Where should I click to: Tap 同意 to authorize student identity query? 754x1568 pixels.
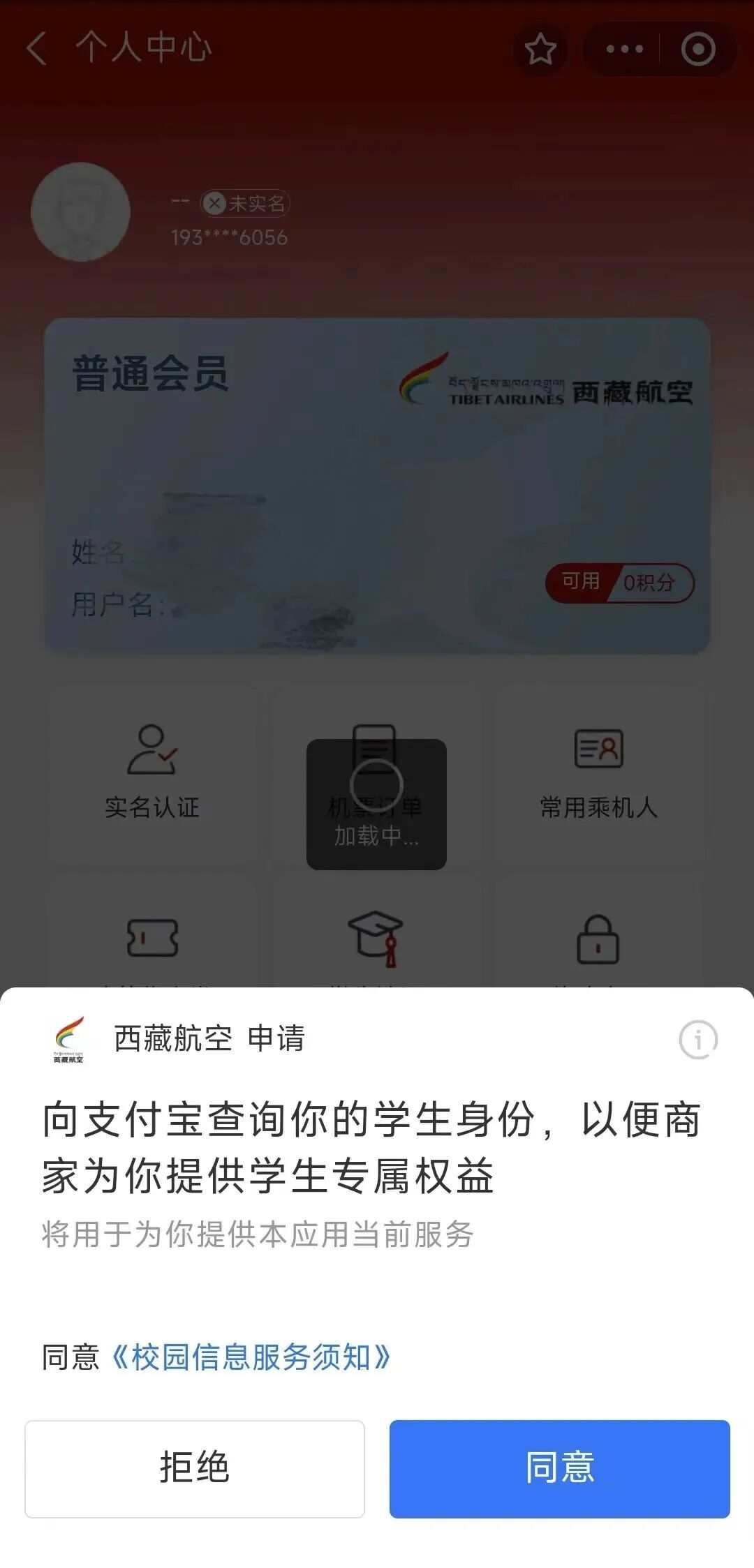[559, 1468]
